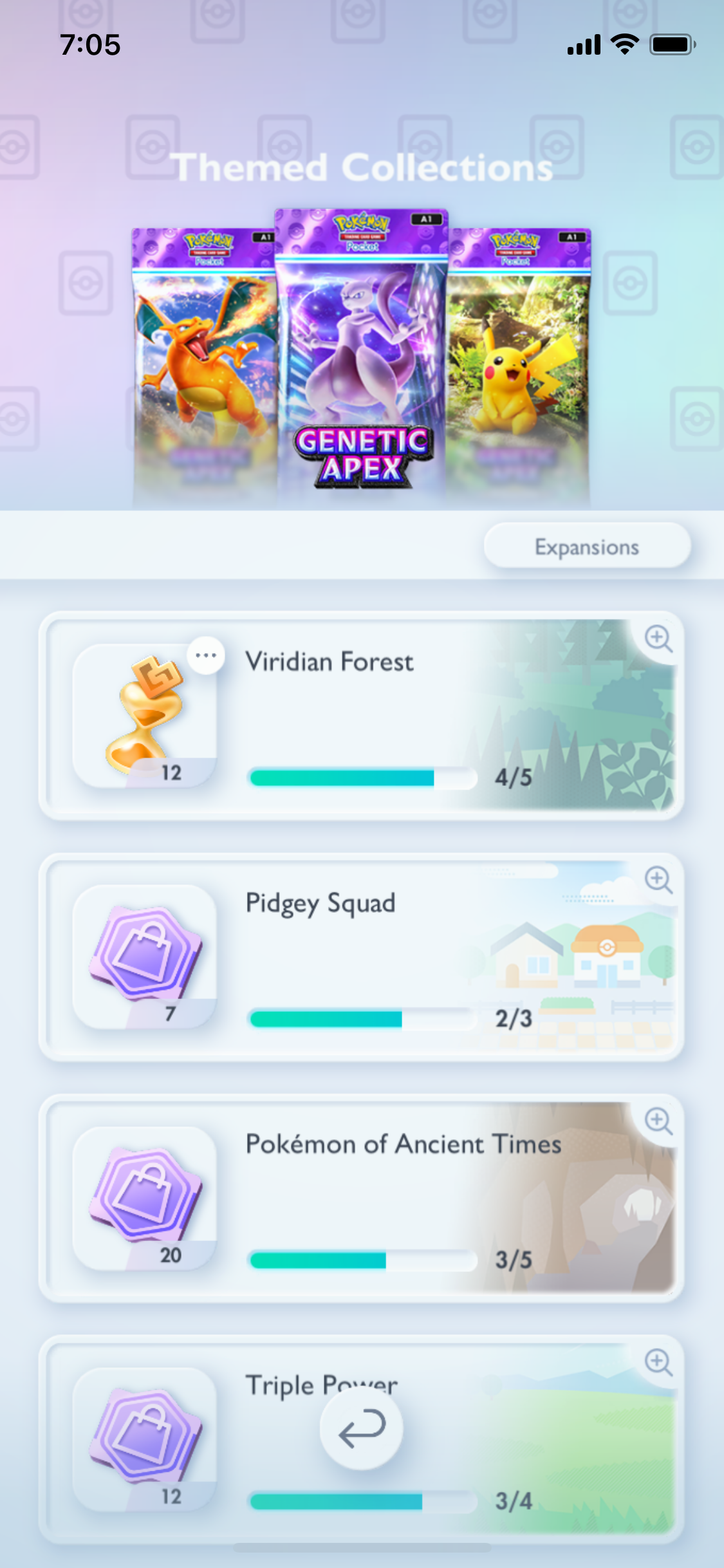Tap the ellipsis bubble on Viridian Forest reward
724x1568 pixels.
[206, 655]
